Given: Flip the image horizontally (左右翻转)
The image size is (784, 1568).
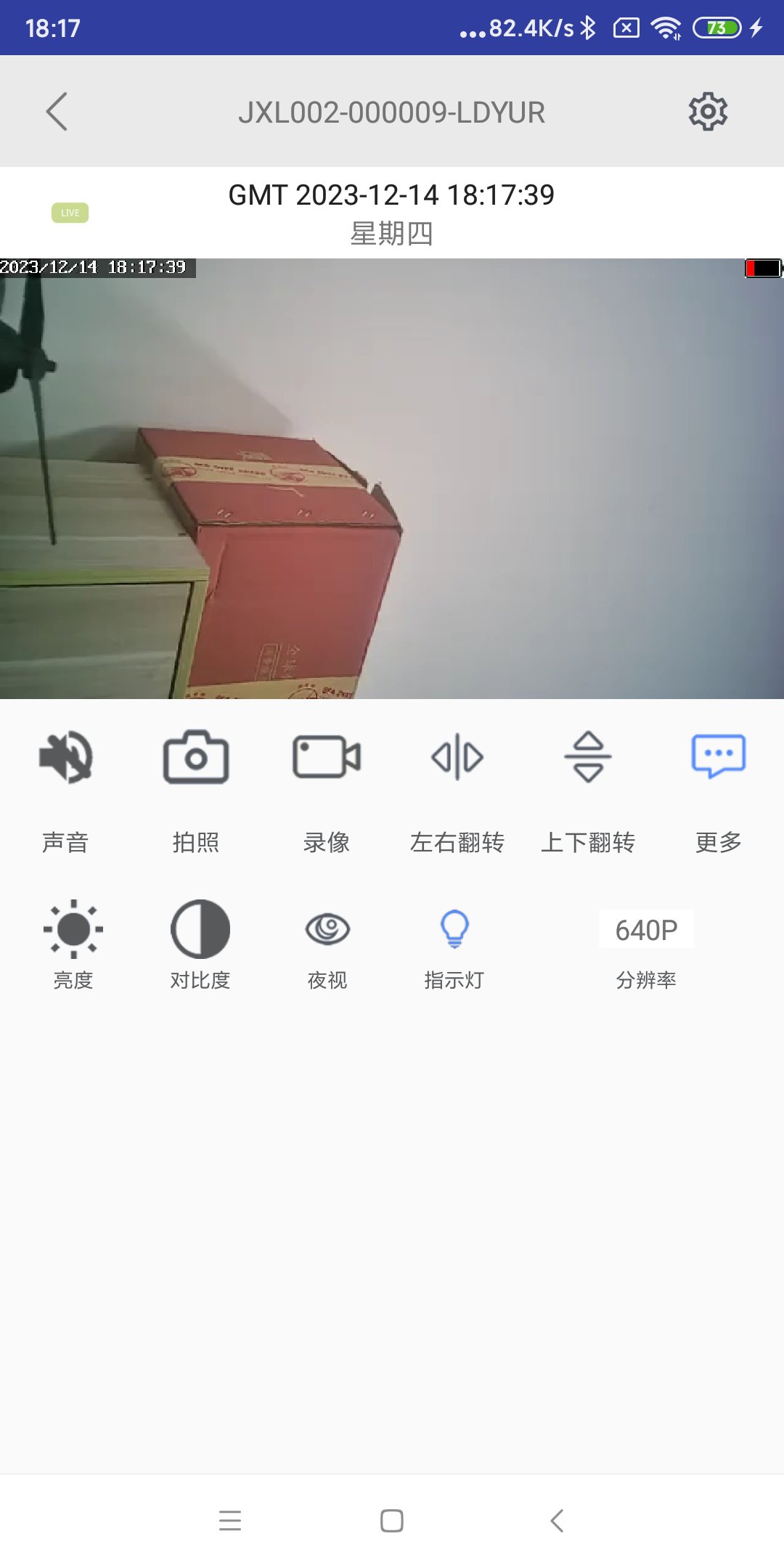Looking at the screenshot, I should (457, 758).
